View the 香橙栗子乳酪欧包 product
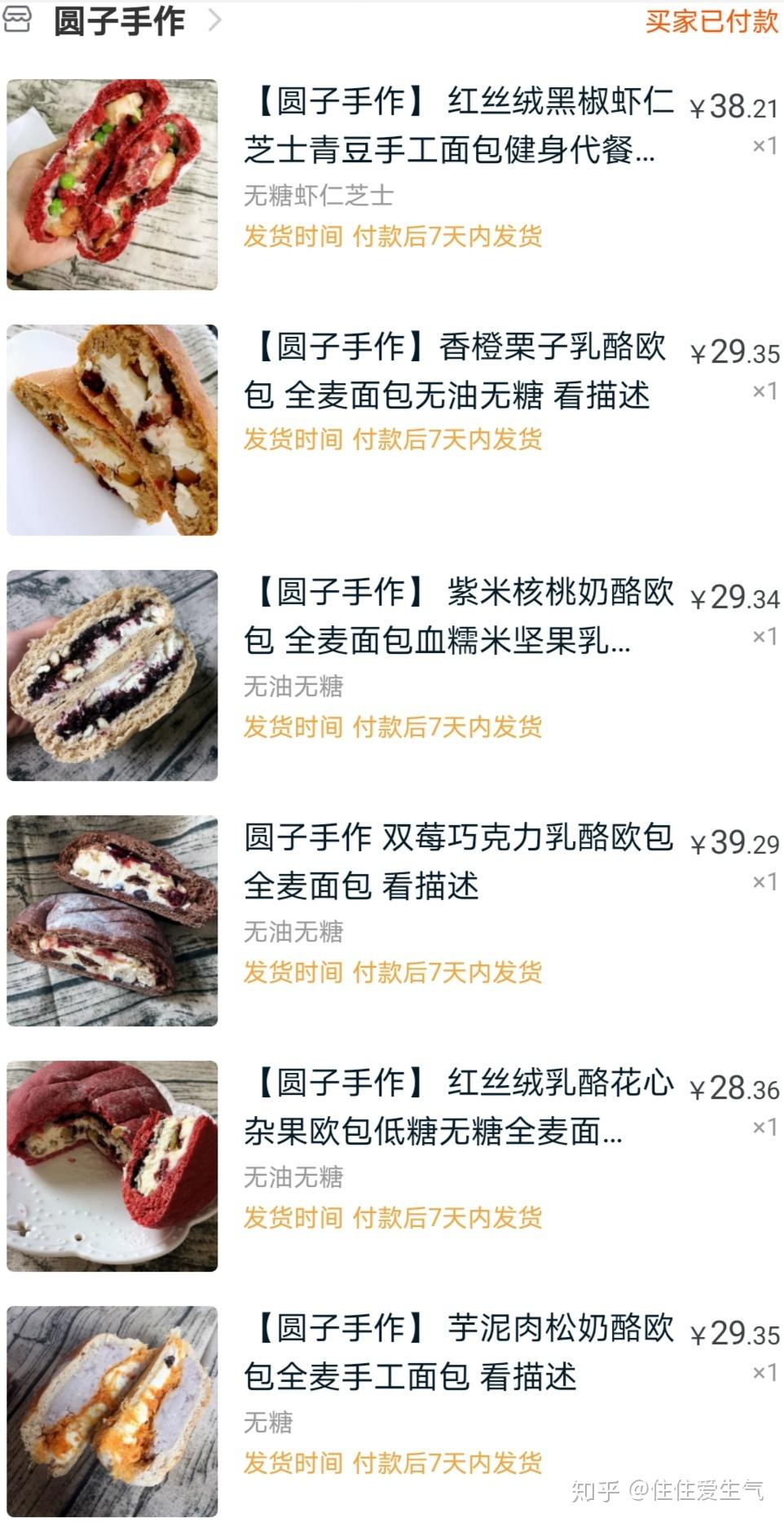The image size is (784, 1522). point(456,371)
